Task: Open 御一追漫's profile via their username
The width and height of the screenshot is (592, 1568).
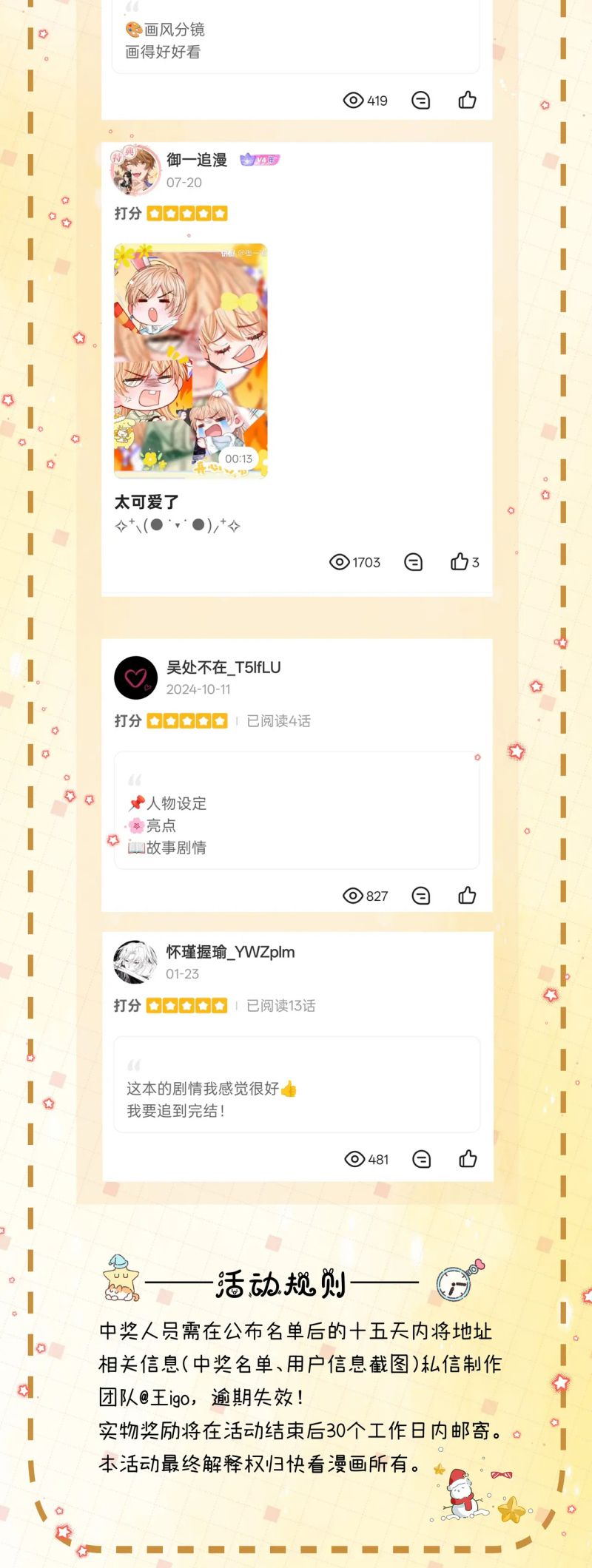Action: [x=195, y=160]
